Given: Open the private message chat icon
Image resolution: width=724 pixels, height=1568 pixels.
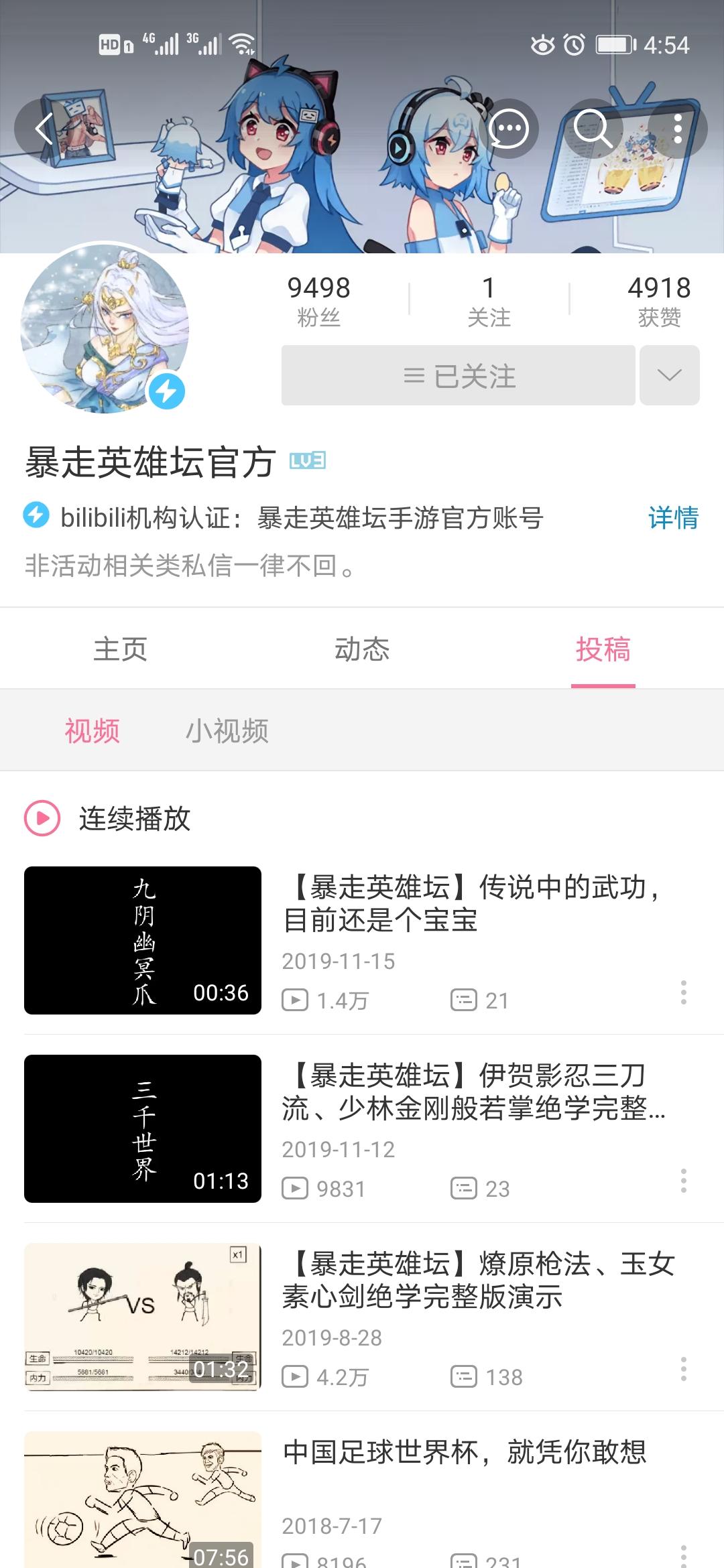Looking at the screenshot, I should [508, 129].
